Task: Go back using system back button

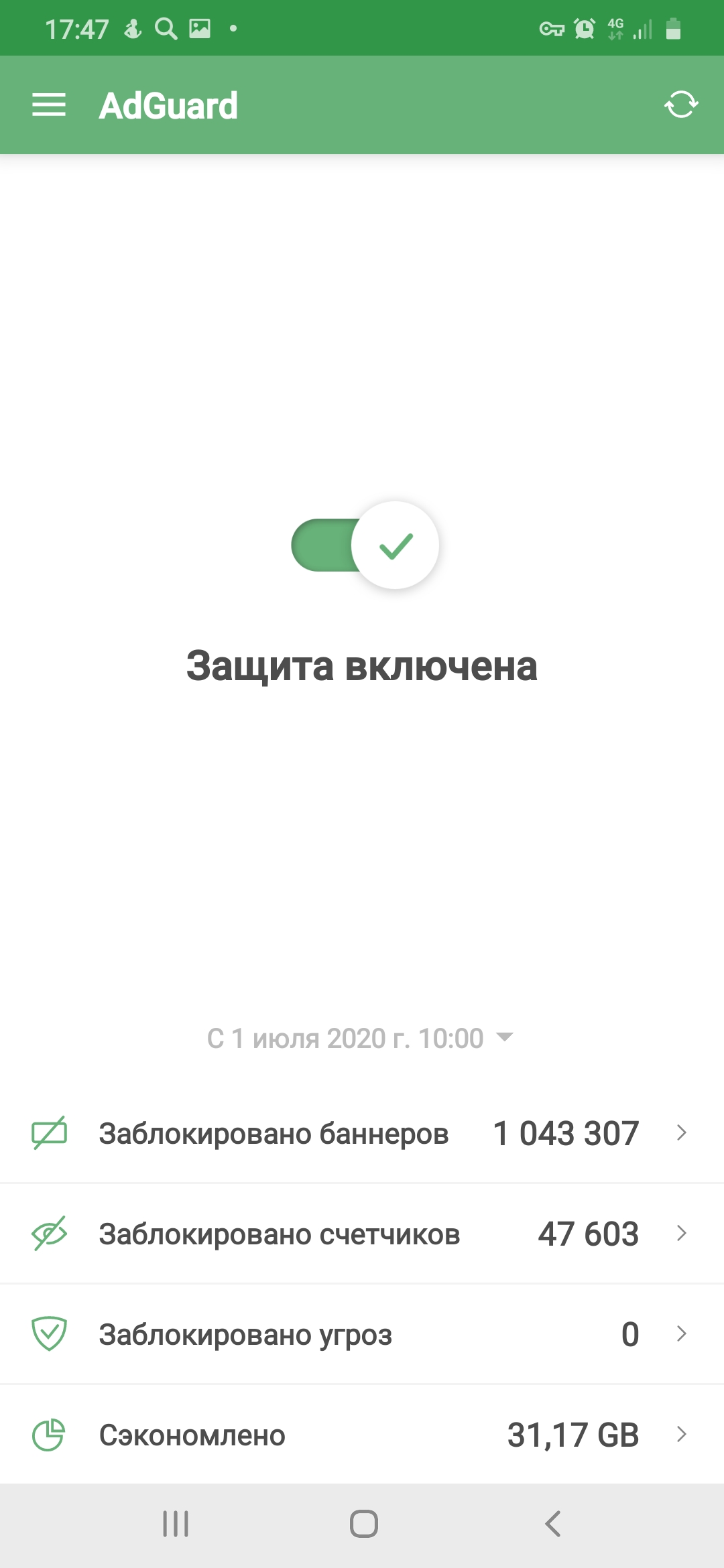Action: click(x=552, y=1524)
